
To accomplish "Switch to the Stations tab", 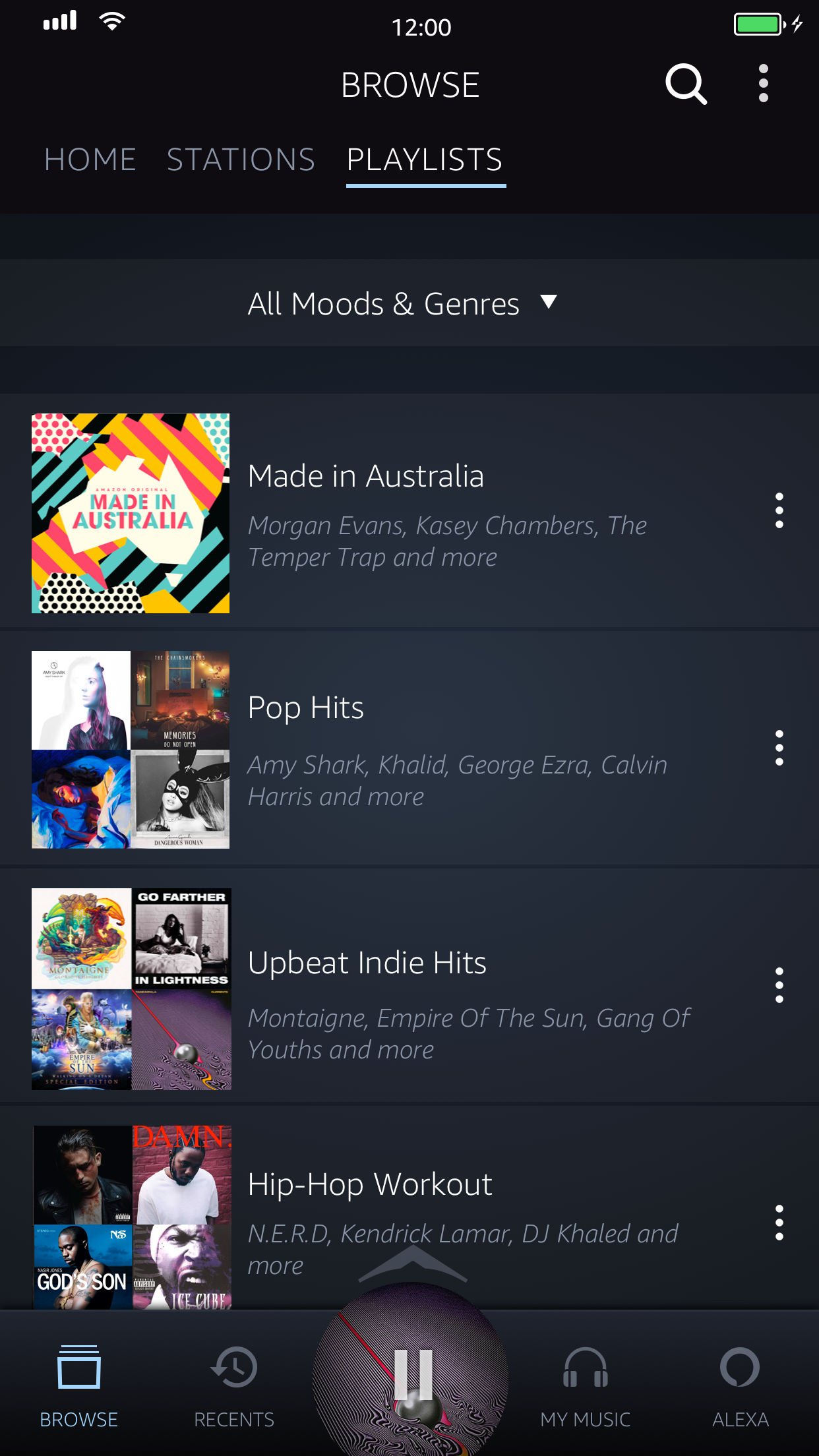I will [x=241, y=160].
